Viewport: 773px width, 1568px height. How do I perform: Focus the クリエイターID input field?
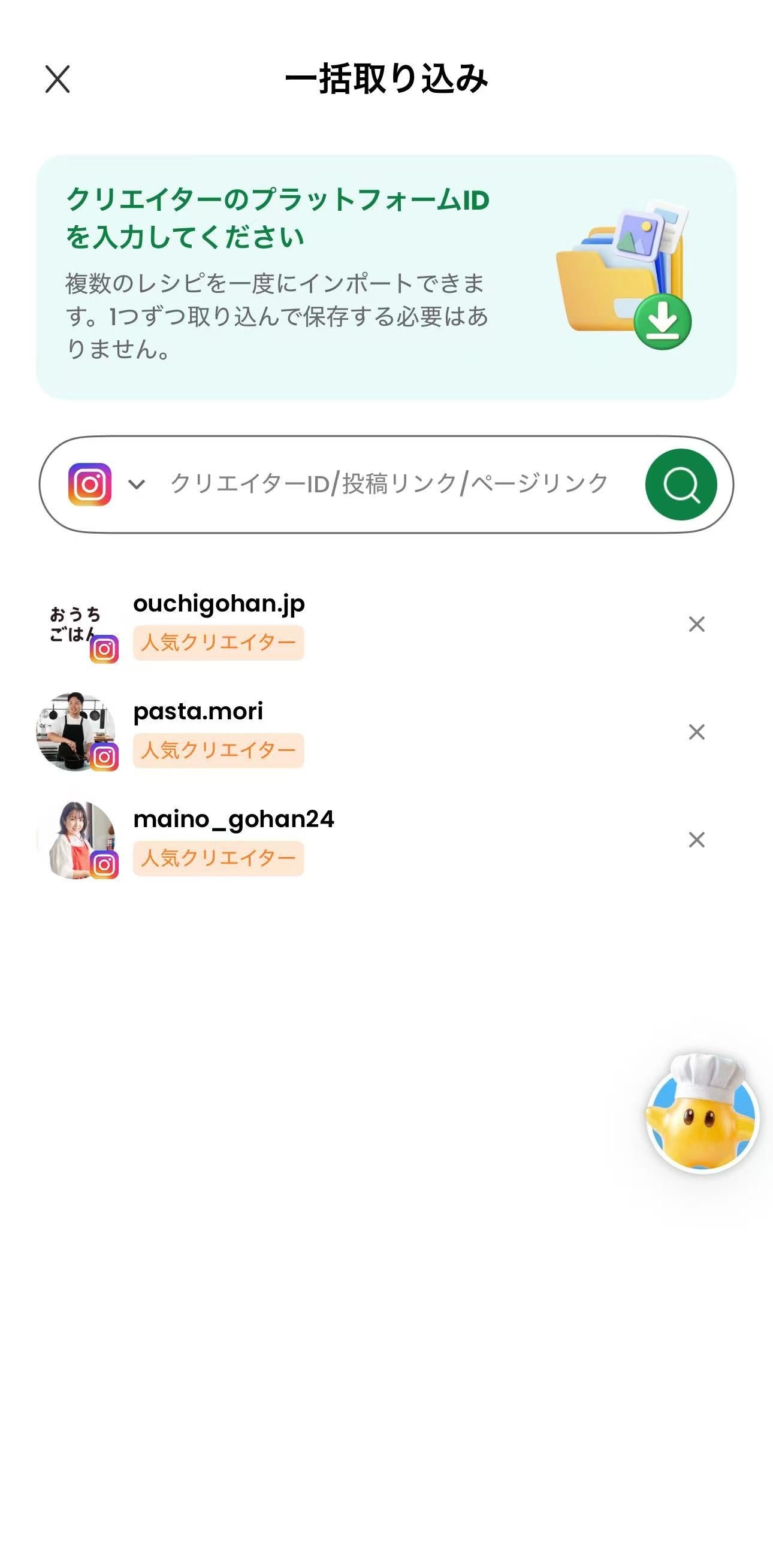click(x=390, y=485)
